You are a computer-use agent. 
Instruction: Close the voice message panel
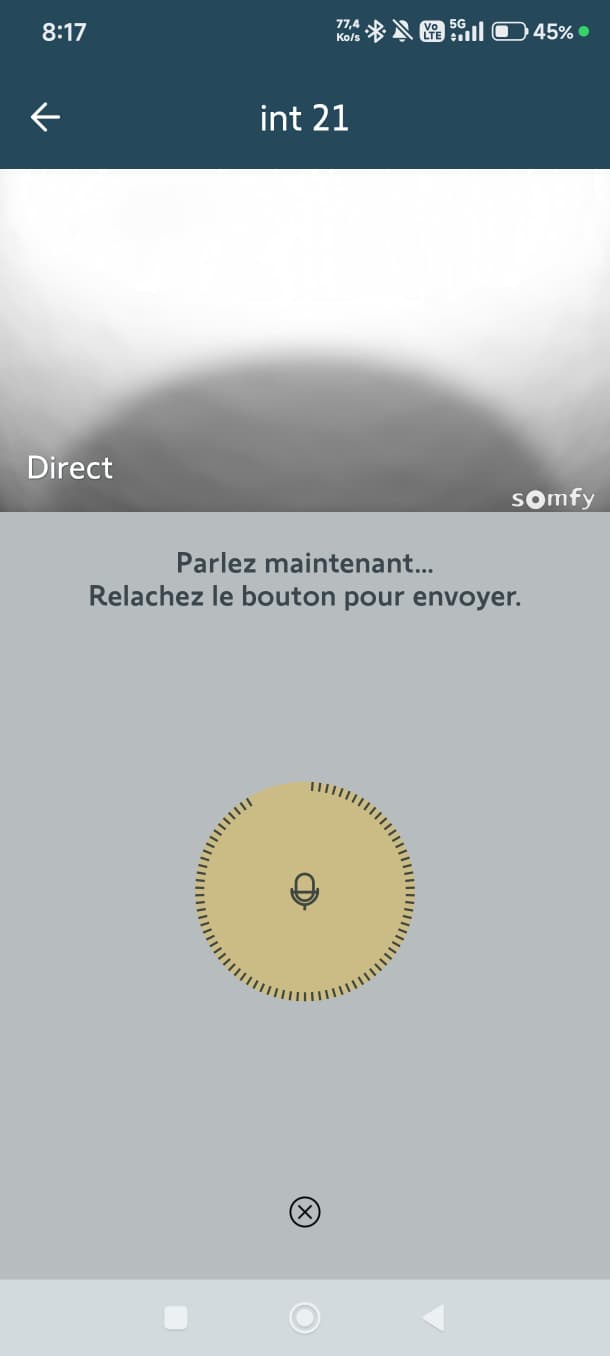click(305, 1212)
